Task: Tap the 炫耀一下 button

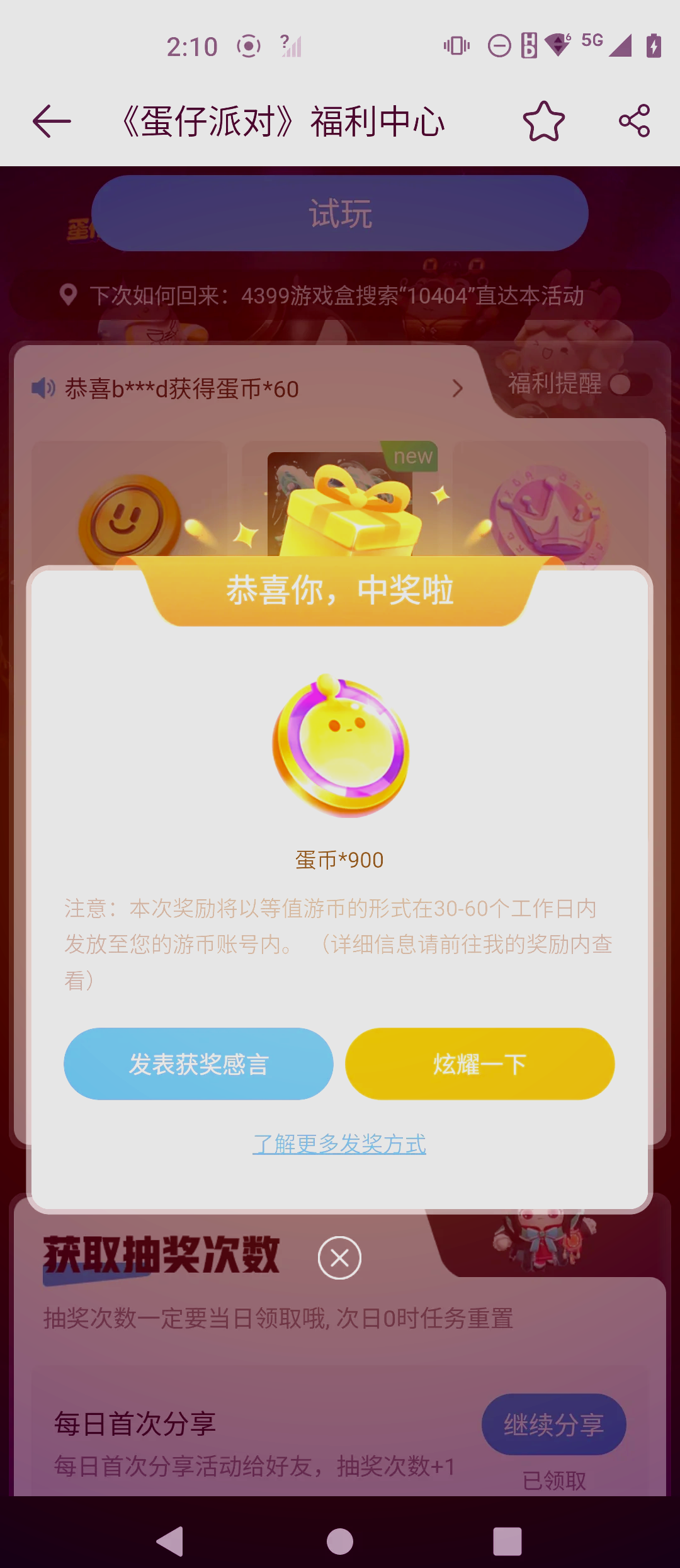Action: [x=480, y=1064]
